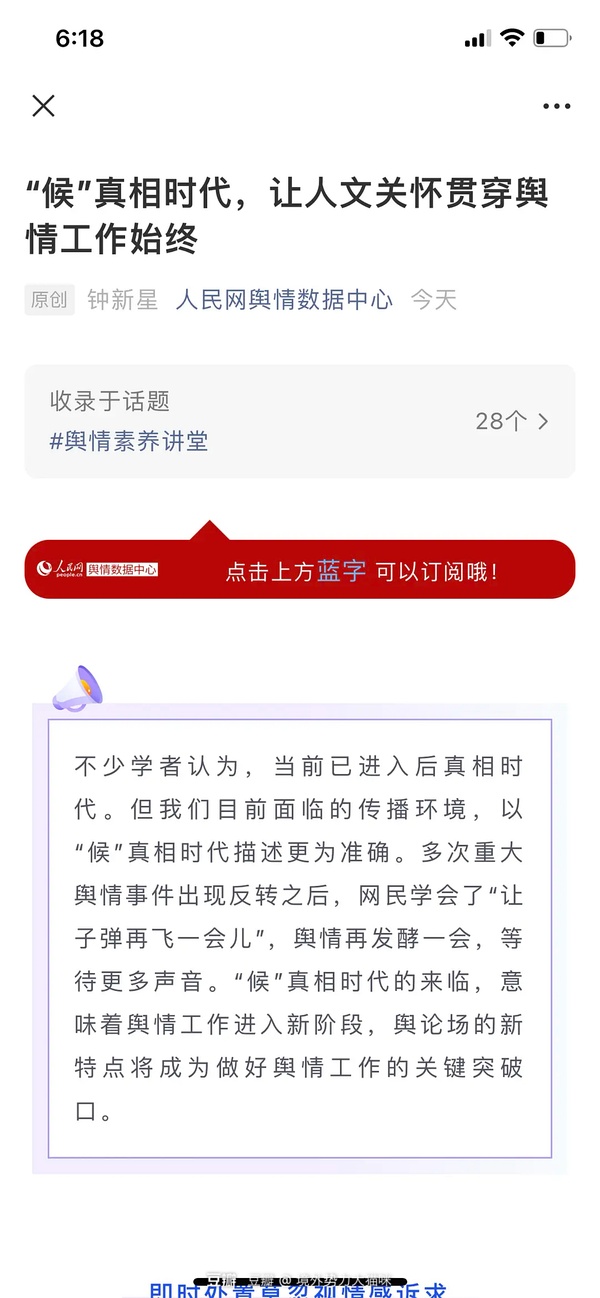
Task: Open the #舆情素养讲堂 topic collection
Action: tap(129, 441)
